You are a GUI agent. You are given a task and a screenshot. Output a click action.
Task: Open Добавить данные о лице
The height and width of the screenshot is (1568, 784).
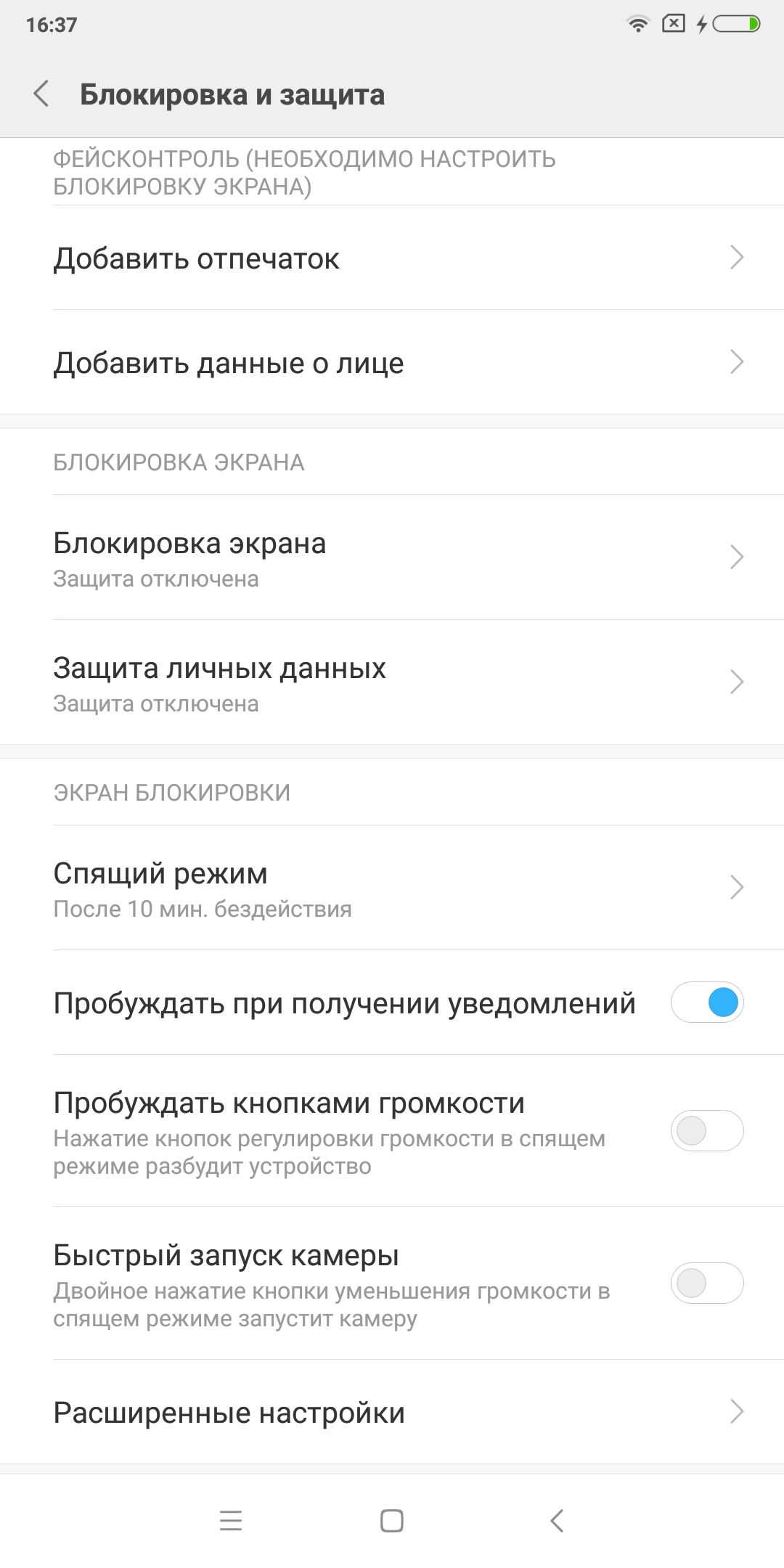point(392,362)
